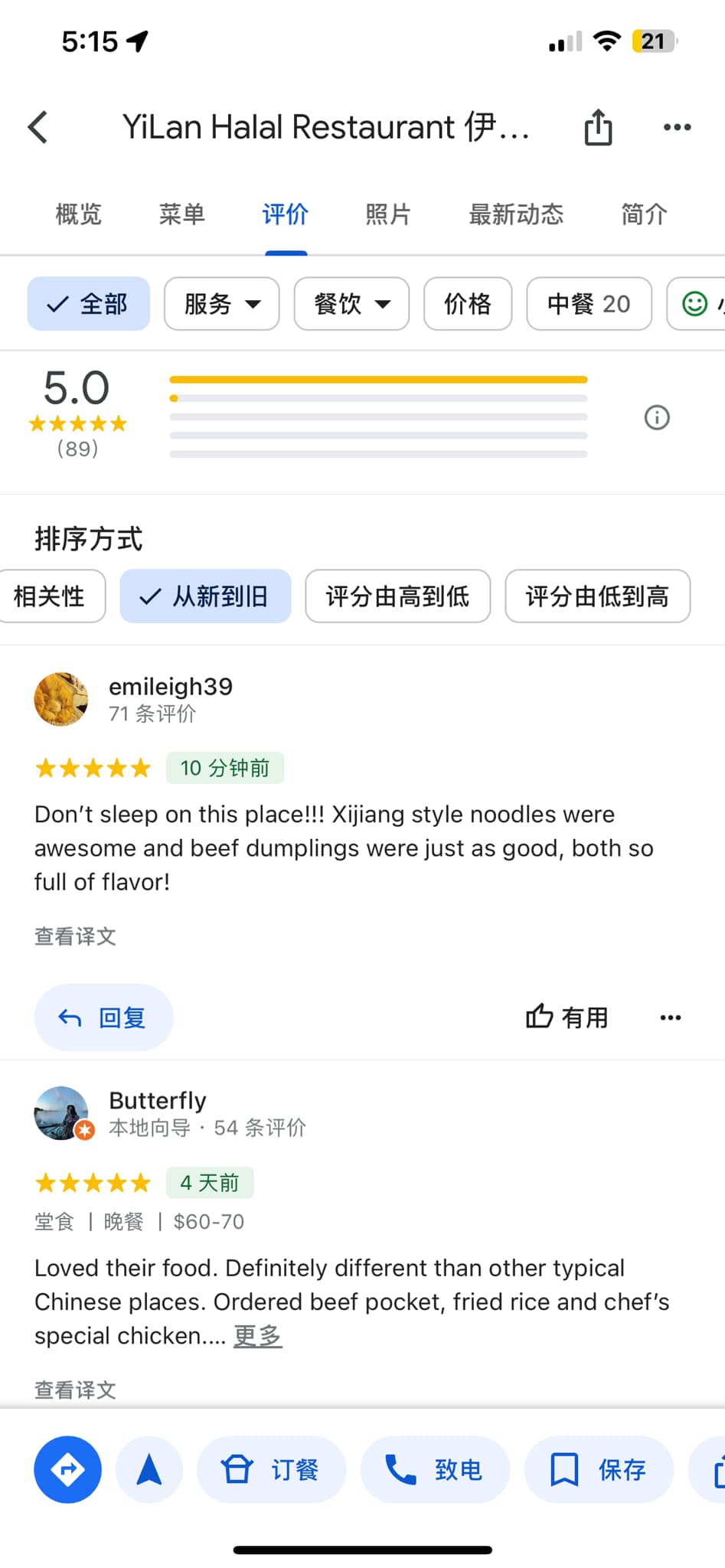Open the 菜单 tab
Viewport: 725px width, 1568px height.
[x=181, y=214]
